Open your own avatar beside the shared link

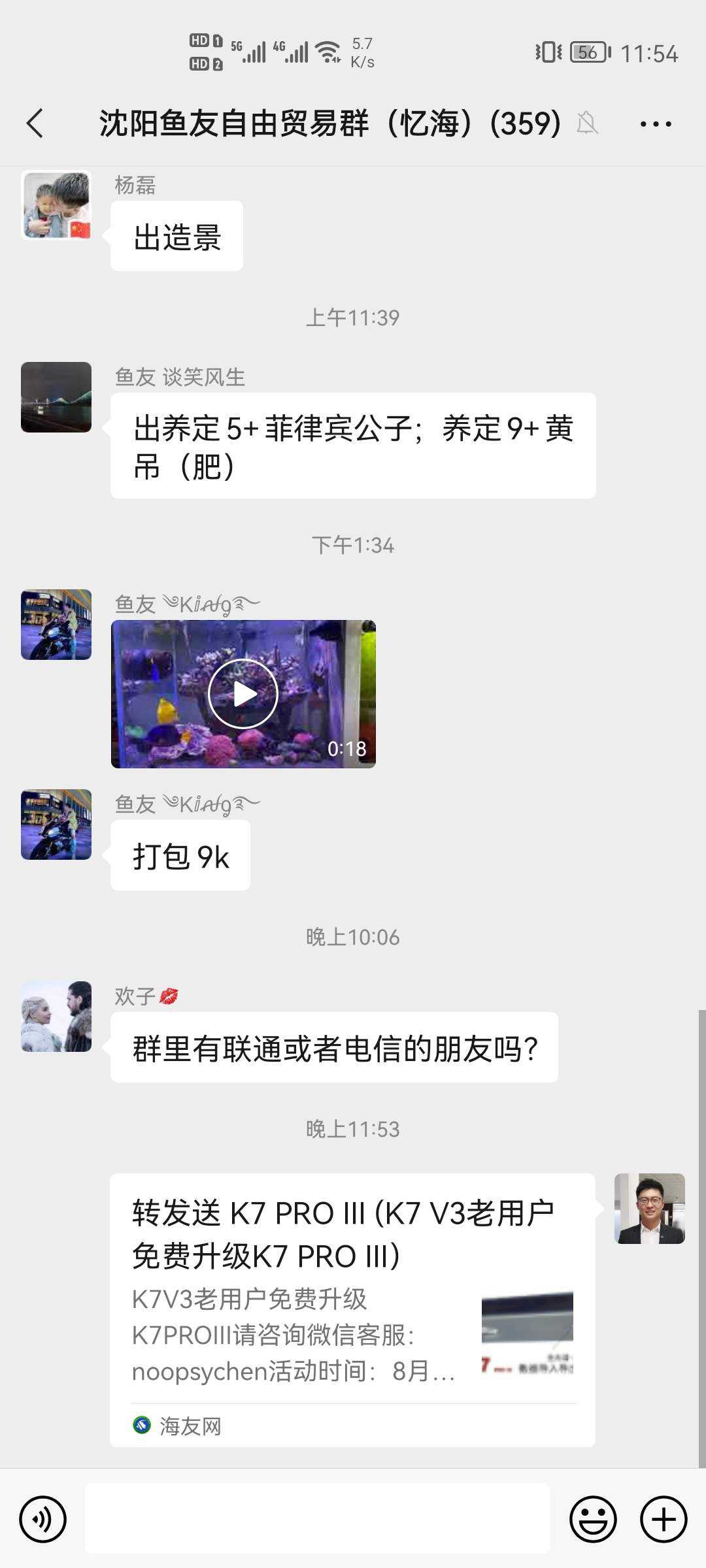coord(649,1208)
